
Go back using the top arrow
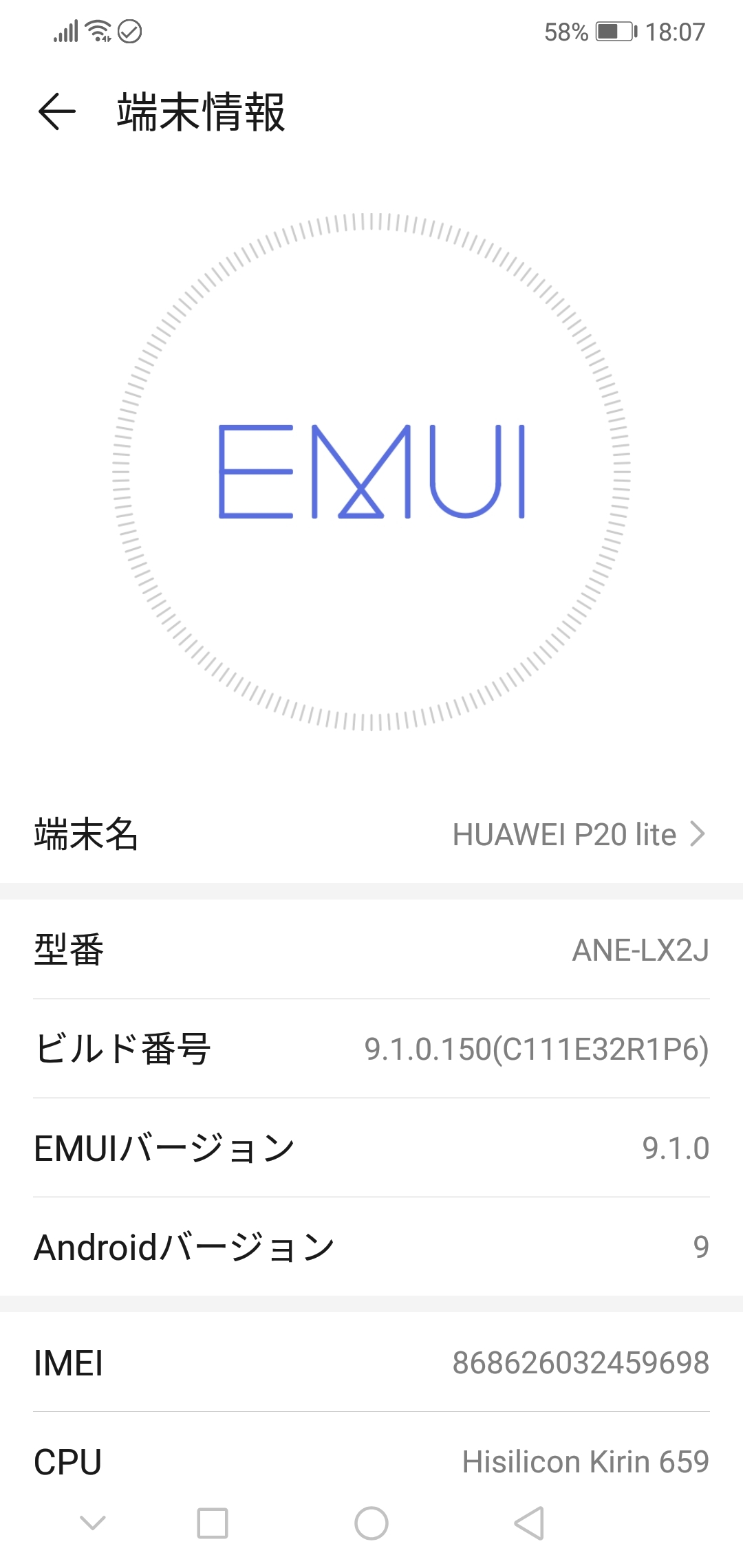[56, 112]
